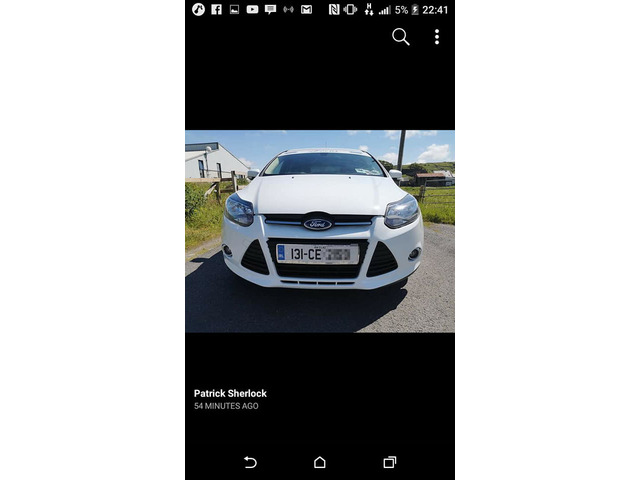640x480 pixels.
Task: Tap the car photo
Action: tap(320, 231)
